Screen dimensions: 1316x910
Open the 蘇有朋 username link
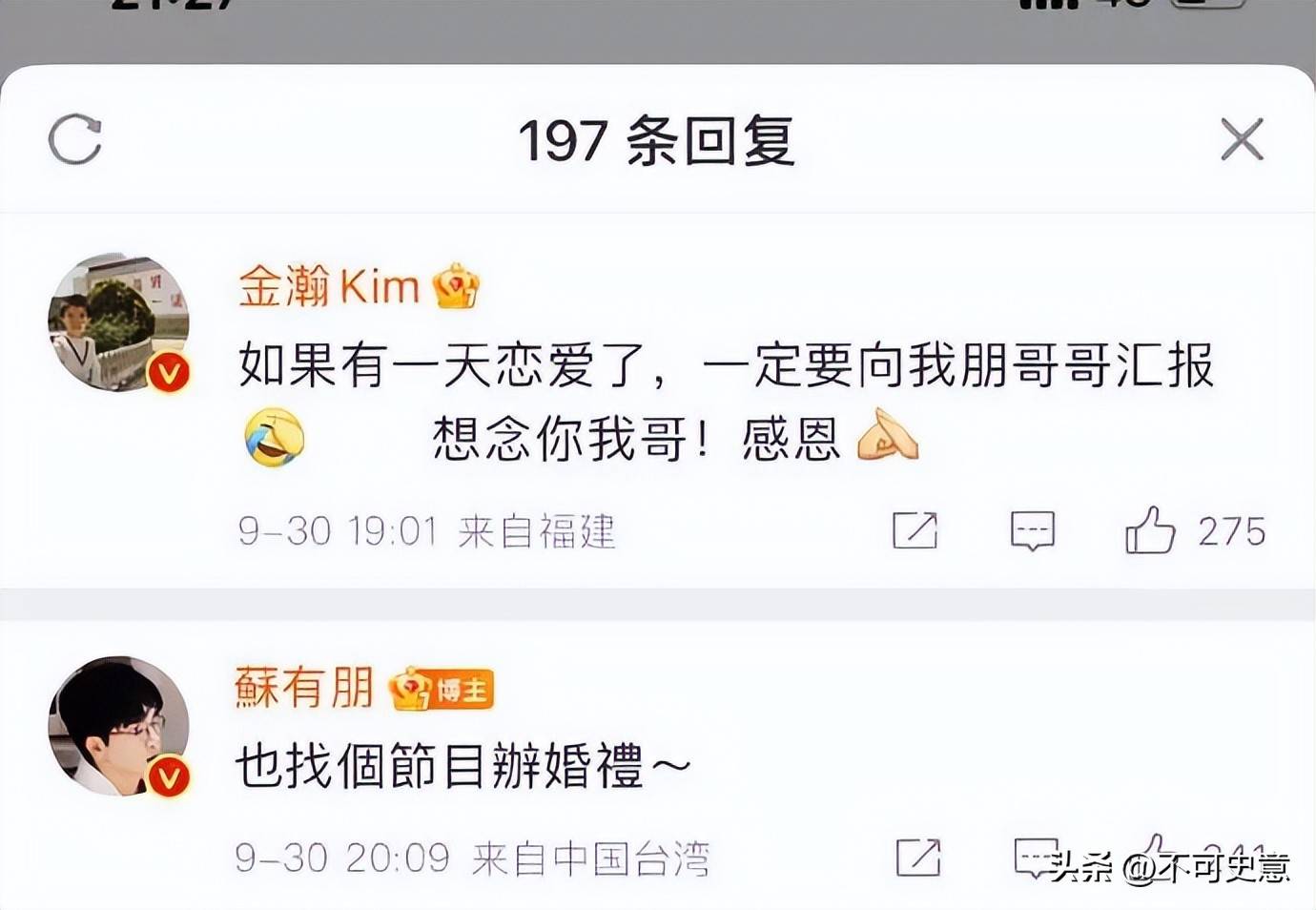[303, 688]
